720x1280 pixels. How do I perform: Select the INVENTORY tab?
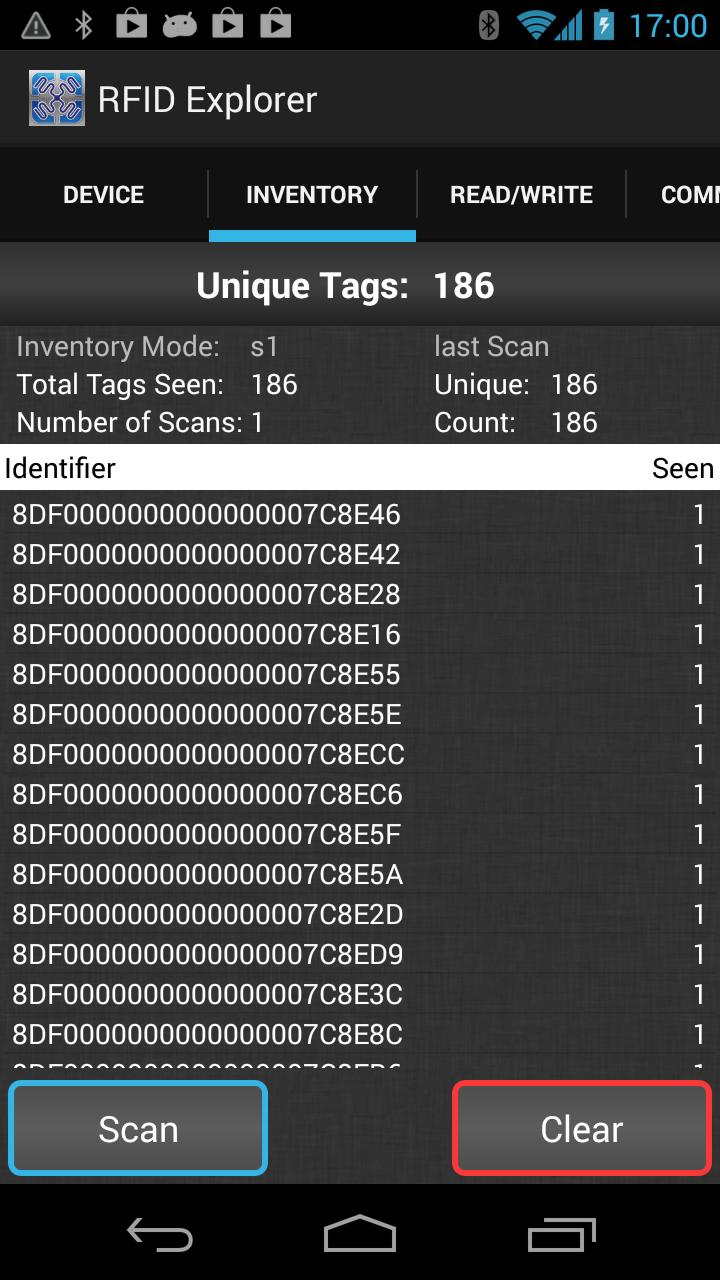coord(311,194)
